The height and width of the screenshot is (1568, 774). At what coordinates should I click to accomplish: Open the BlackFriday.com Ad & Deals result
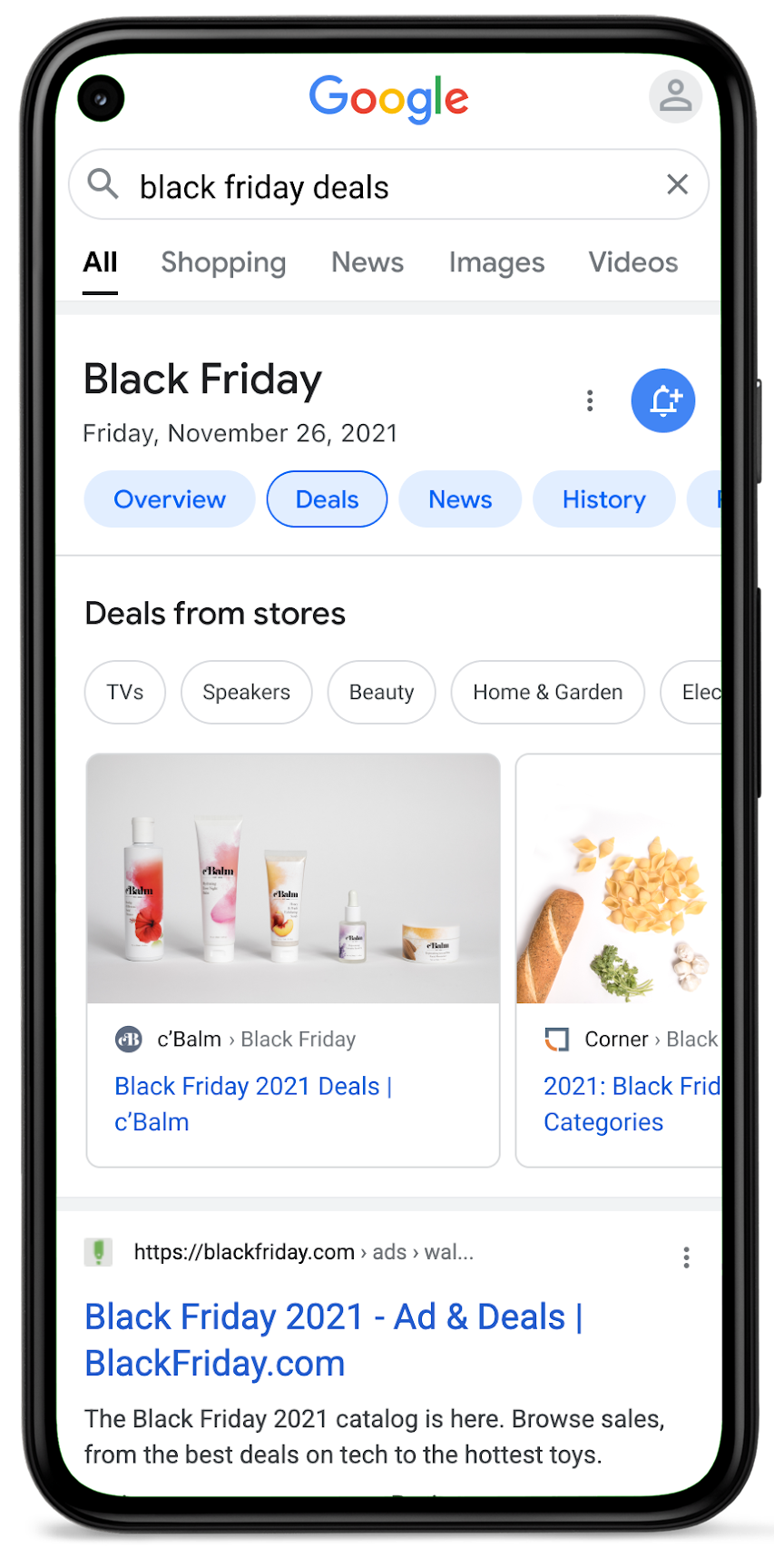(333, 1339)
